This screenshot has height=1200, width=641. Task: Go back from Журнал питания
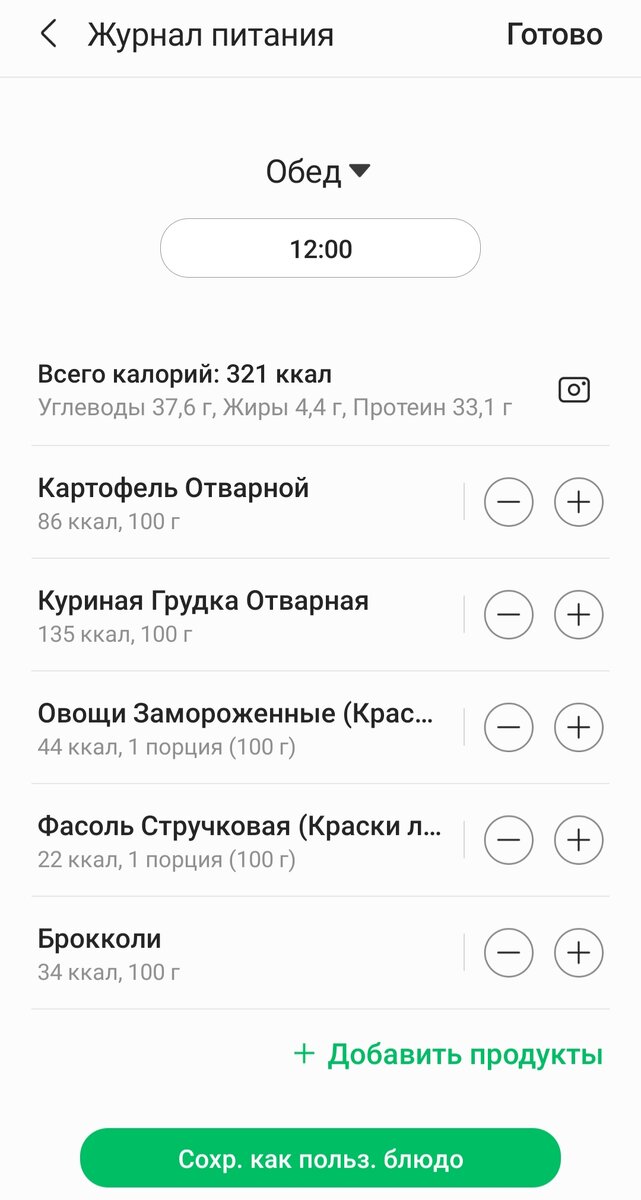click(x=48, y=35)
